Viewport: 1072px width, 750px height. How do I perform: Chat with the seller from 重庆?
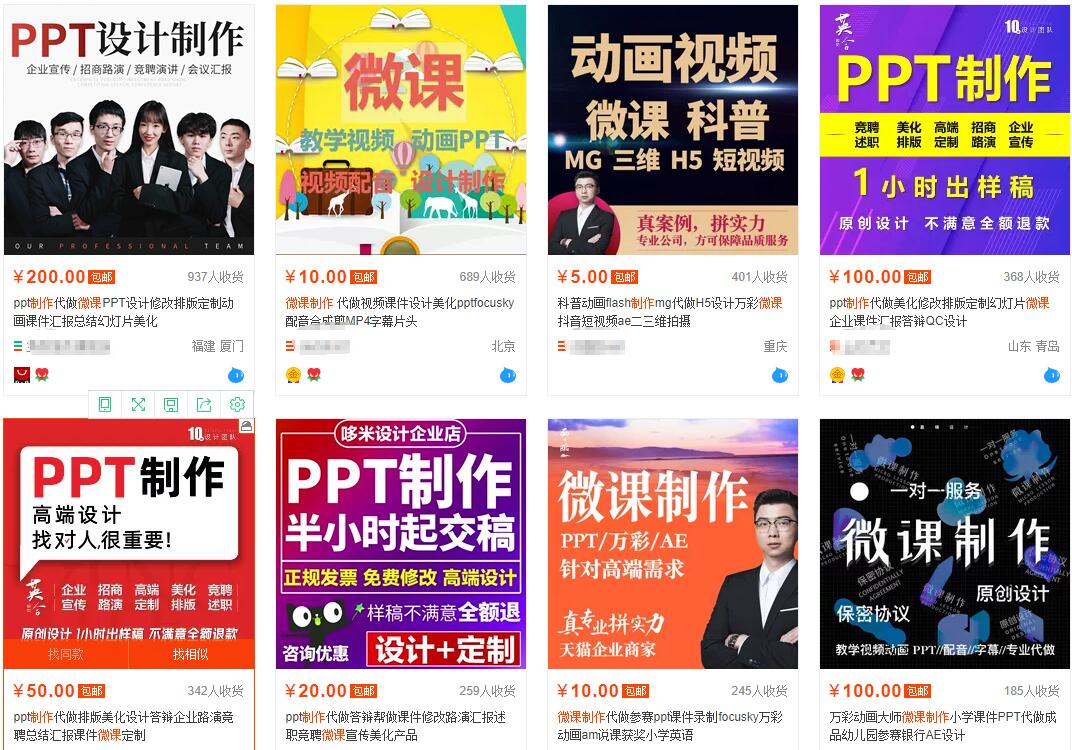click(x=780, y=376)
